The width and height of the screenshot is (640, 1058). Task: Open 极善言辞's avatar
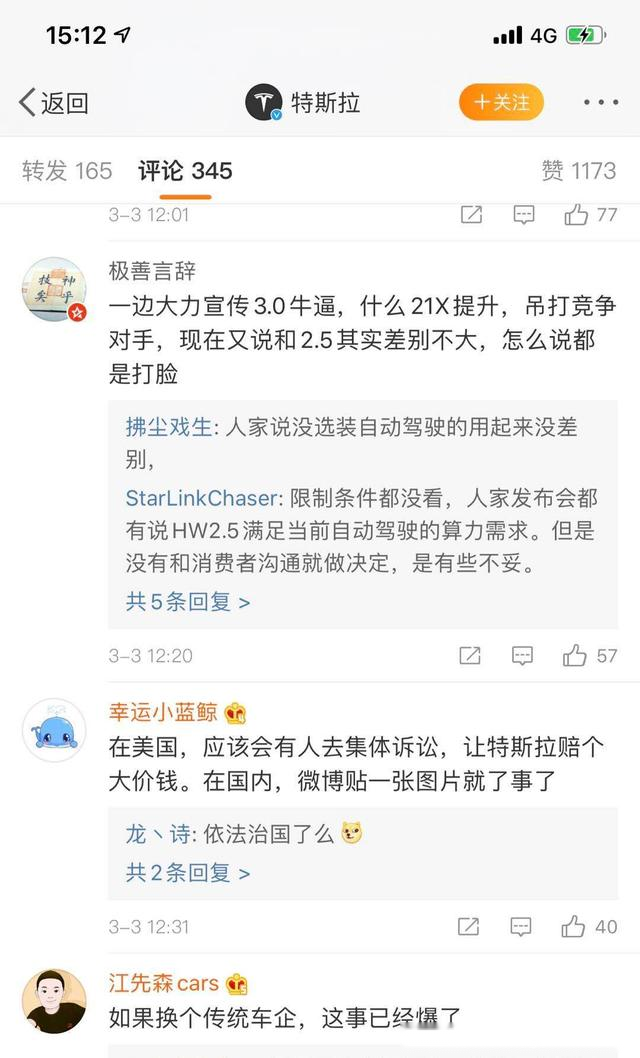[x=54, y=289]
